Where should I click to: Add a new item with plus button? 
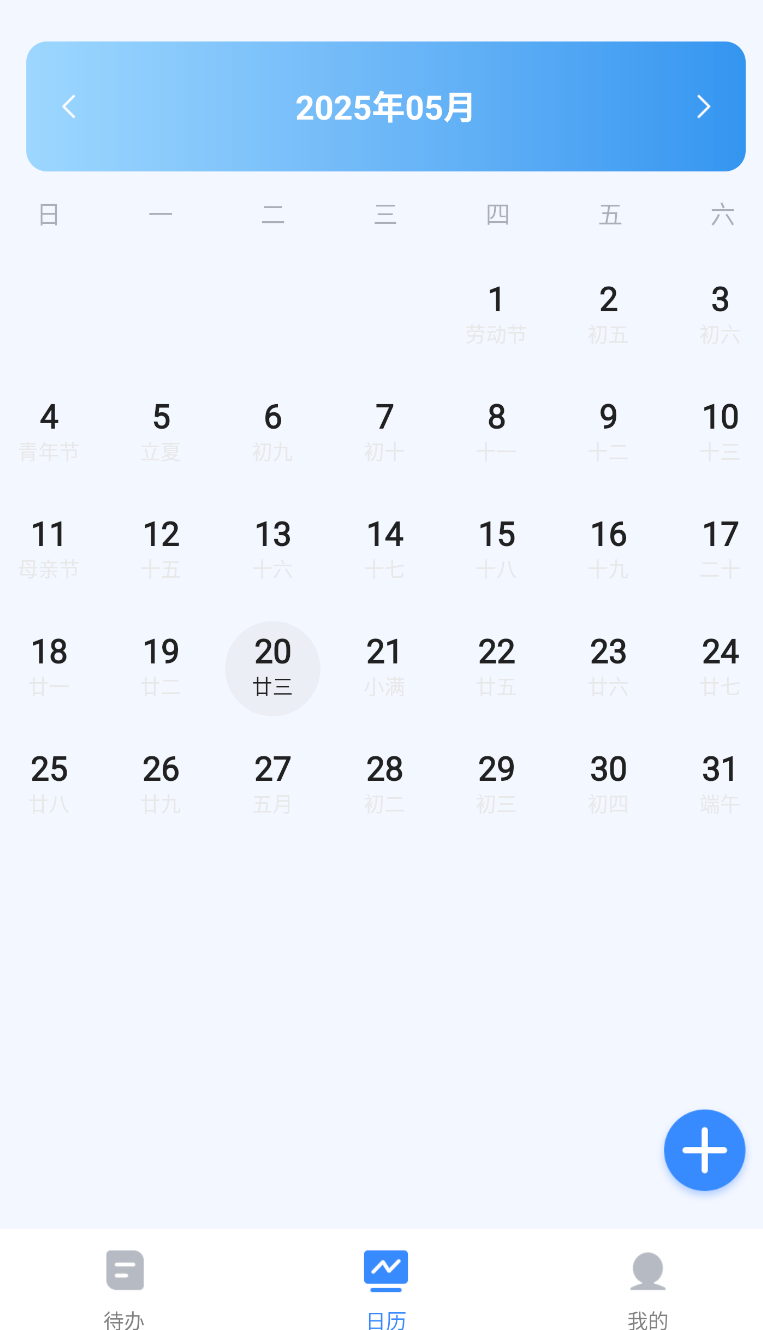tap(704, 1150)
